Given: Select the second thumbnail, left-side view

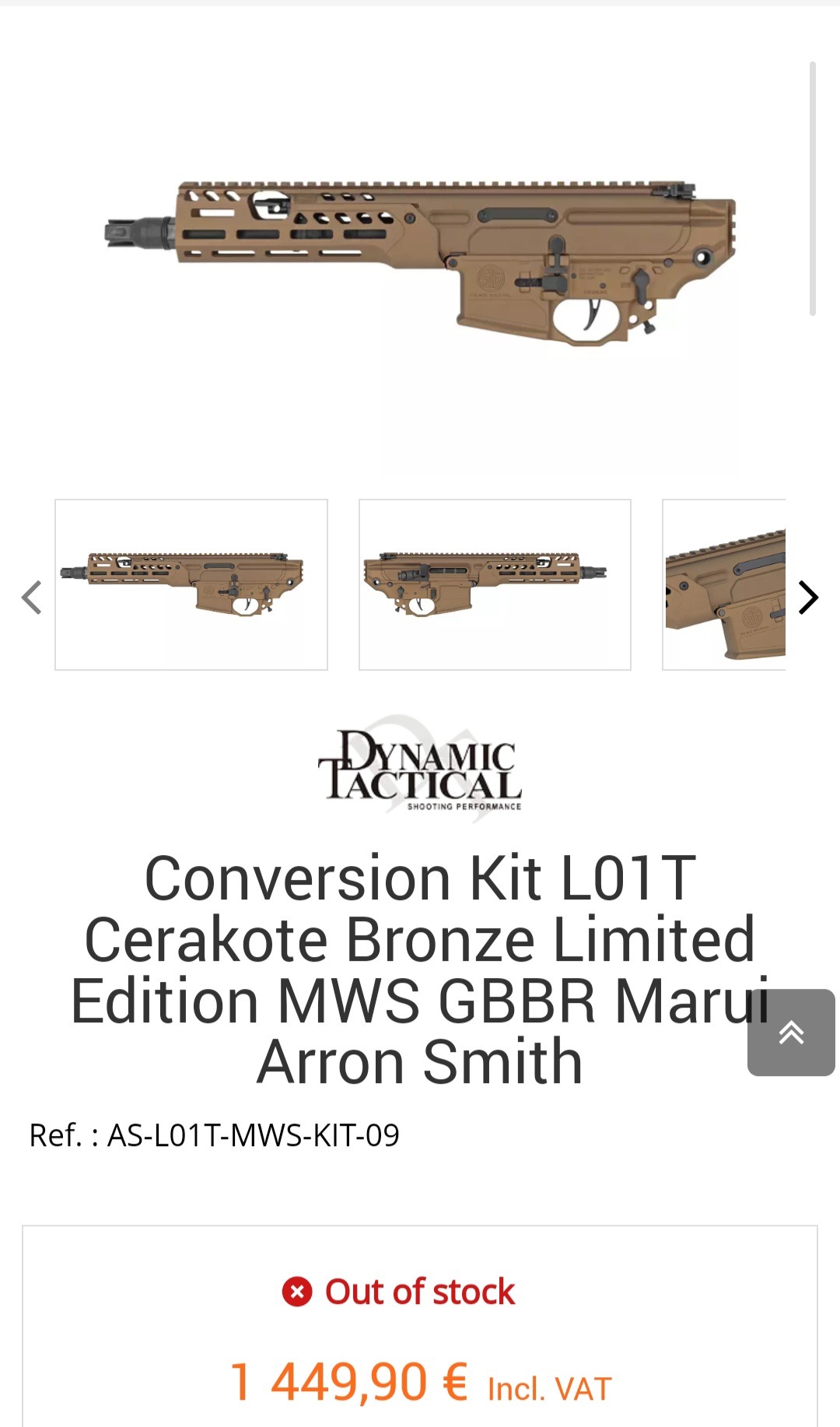Looking at the screenshot, I should 495,584.
